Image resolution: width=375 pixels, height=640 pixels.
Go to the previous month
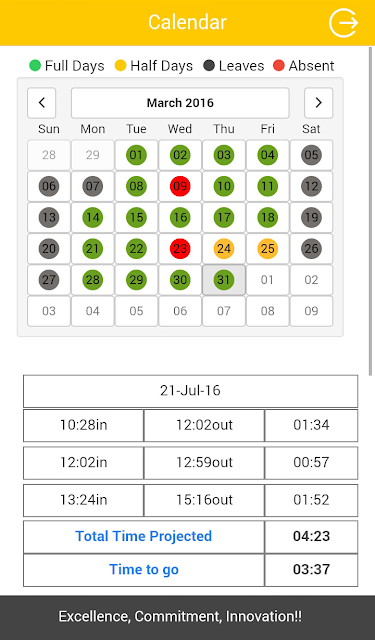pyautogui.click(x=42, y=103)
